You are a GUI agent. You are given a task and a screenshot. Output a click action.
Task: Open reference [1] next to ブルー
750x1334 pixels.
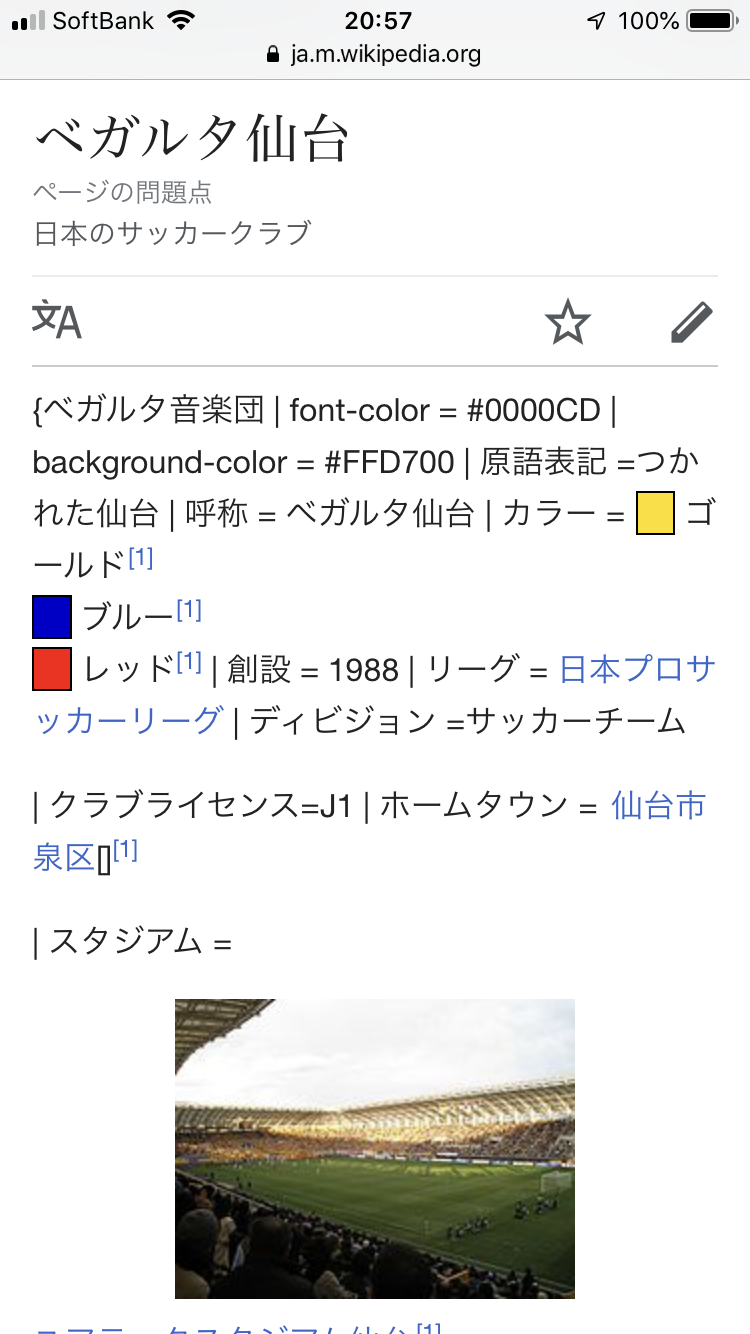point(189,609)
